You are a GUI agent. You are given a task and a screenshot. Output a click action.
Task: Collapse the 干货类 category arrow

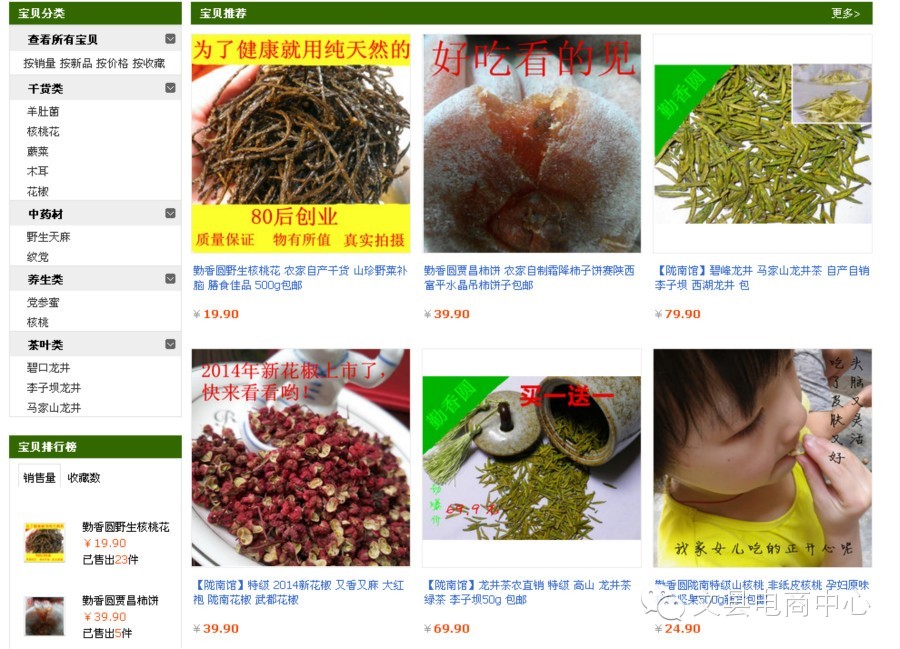click(170, 89)
